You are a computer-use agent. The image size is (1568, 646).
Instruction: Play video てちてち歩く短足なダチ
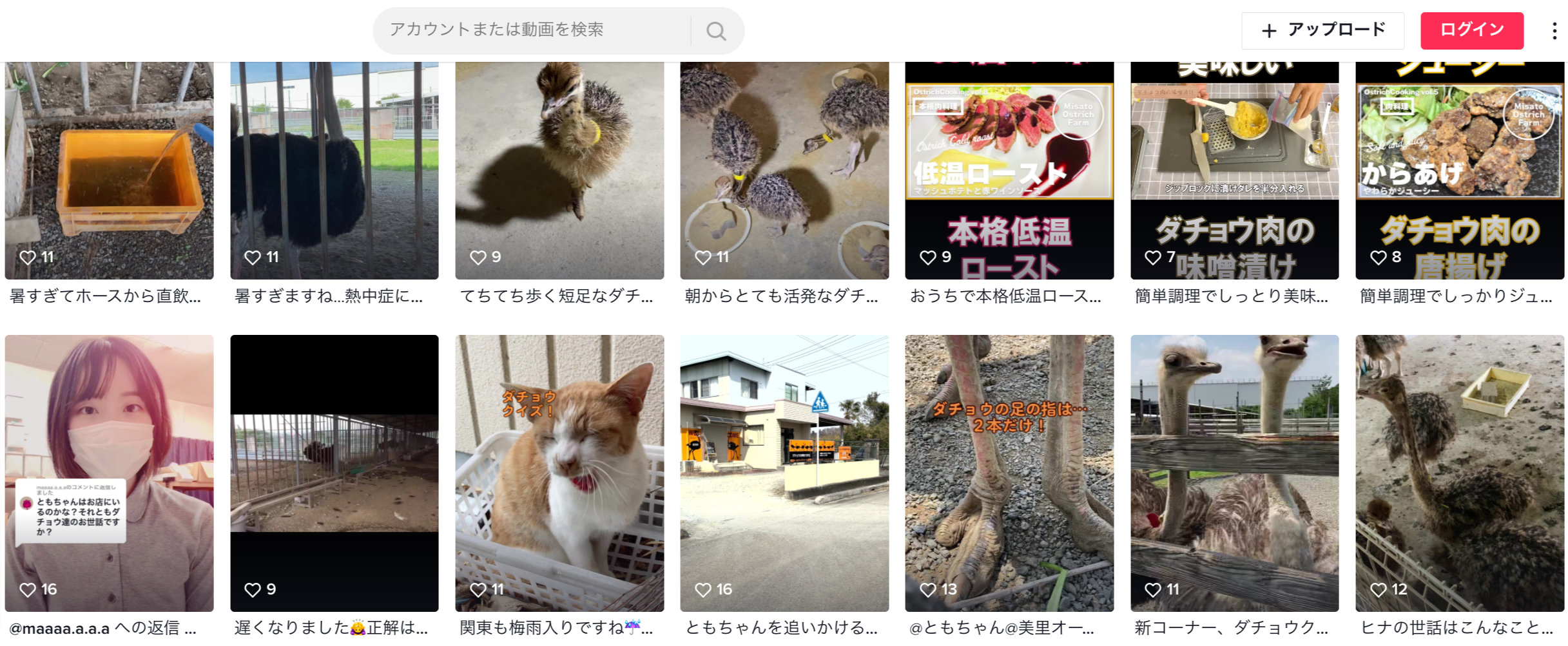pos(559,171)
